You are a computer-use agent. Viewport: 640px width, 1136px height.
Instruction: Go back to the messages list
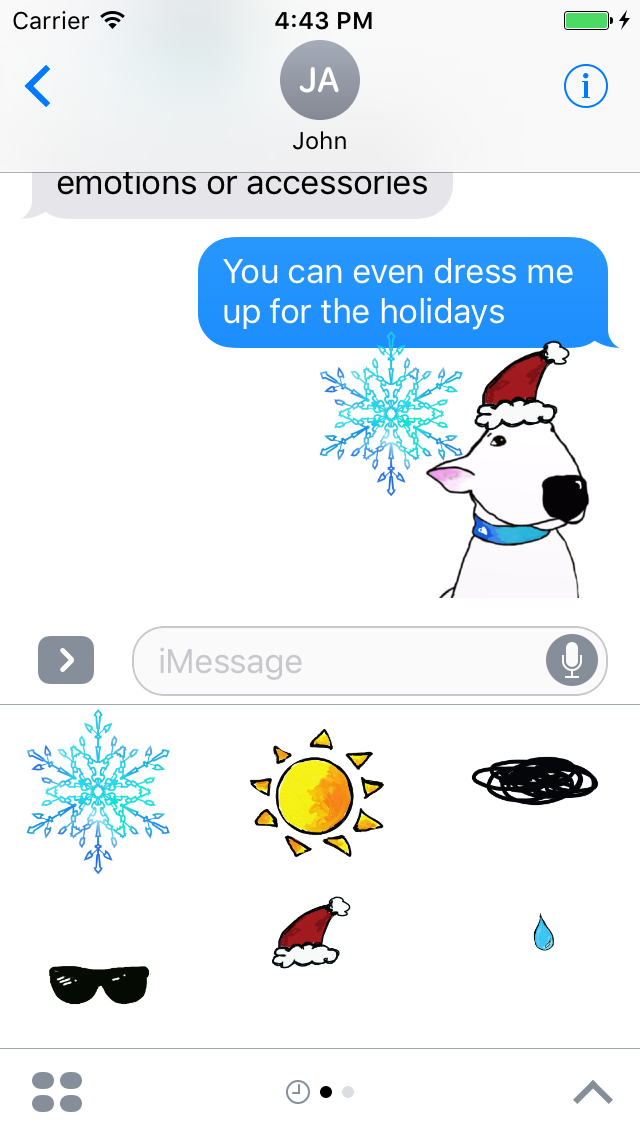pyautogui.click(x=38, y=87)
